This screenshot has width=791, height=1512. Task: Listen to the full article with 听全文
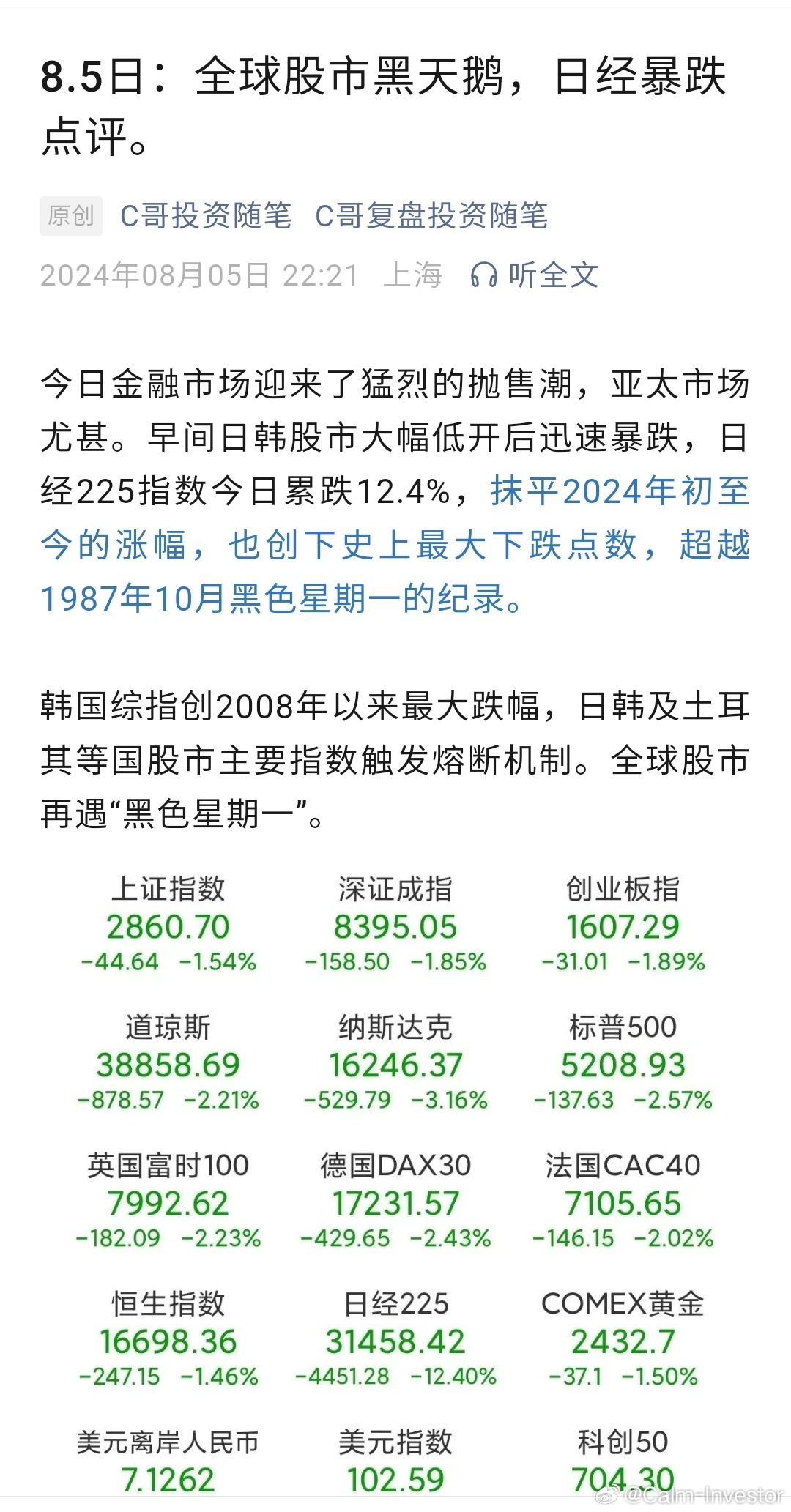point(535,275)
